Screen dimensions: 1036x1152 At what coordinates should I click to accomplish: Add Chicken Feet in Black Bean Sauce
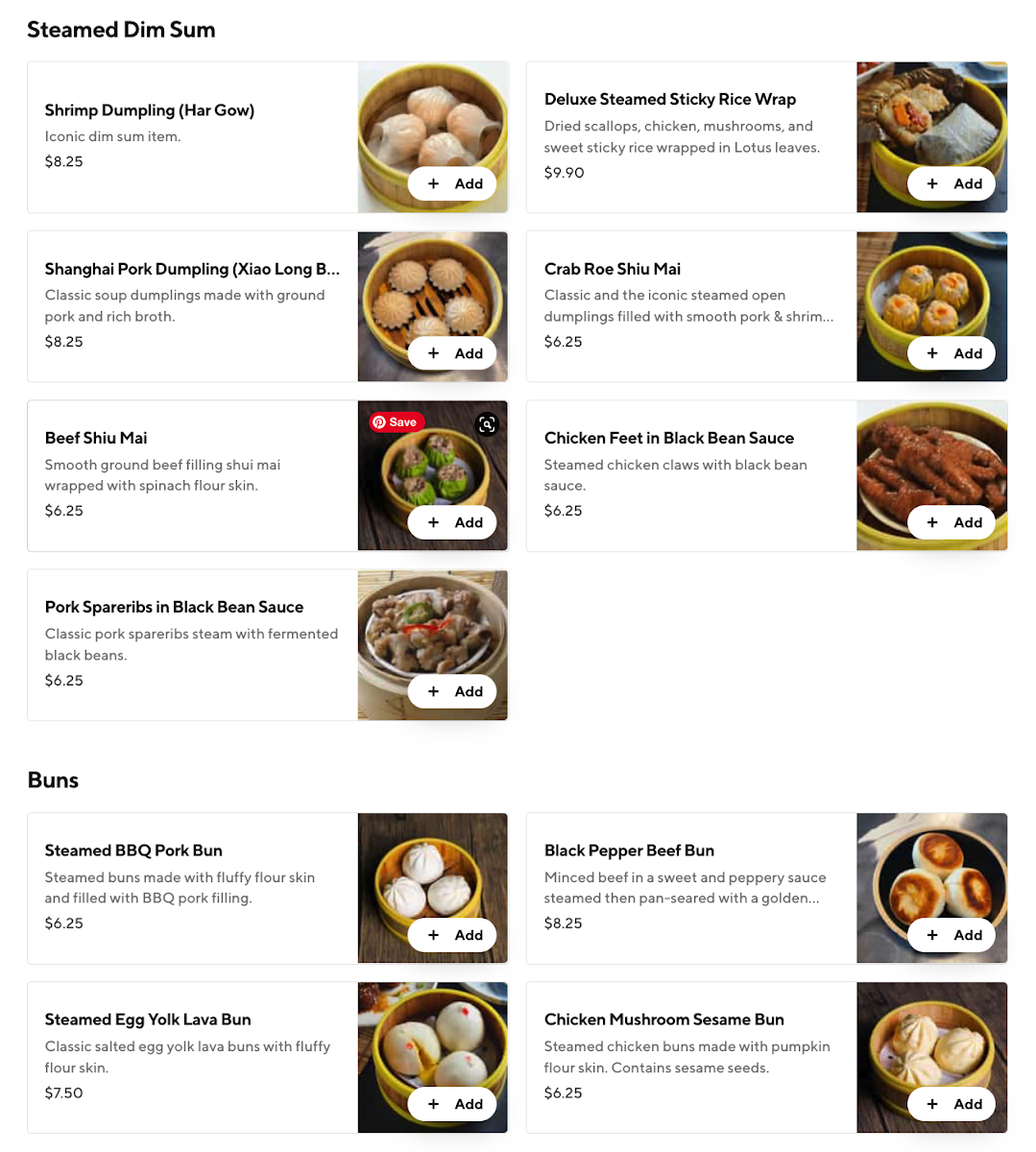point(952,522)
